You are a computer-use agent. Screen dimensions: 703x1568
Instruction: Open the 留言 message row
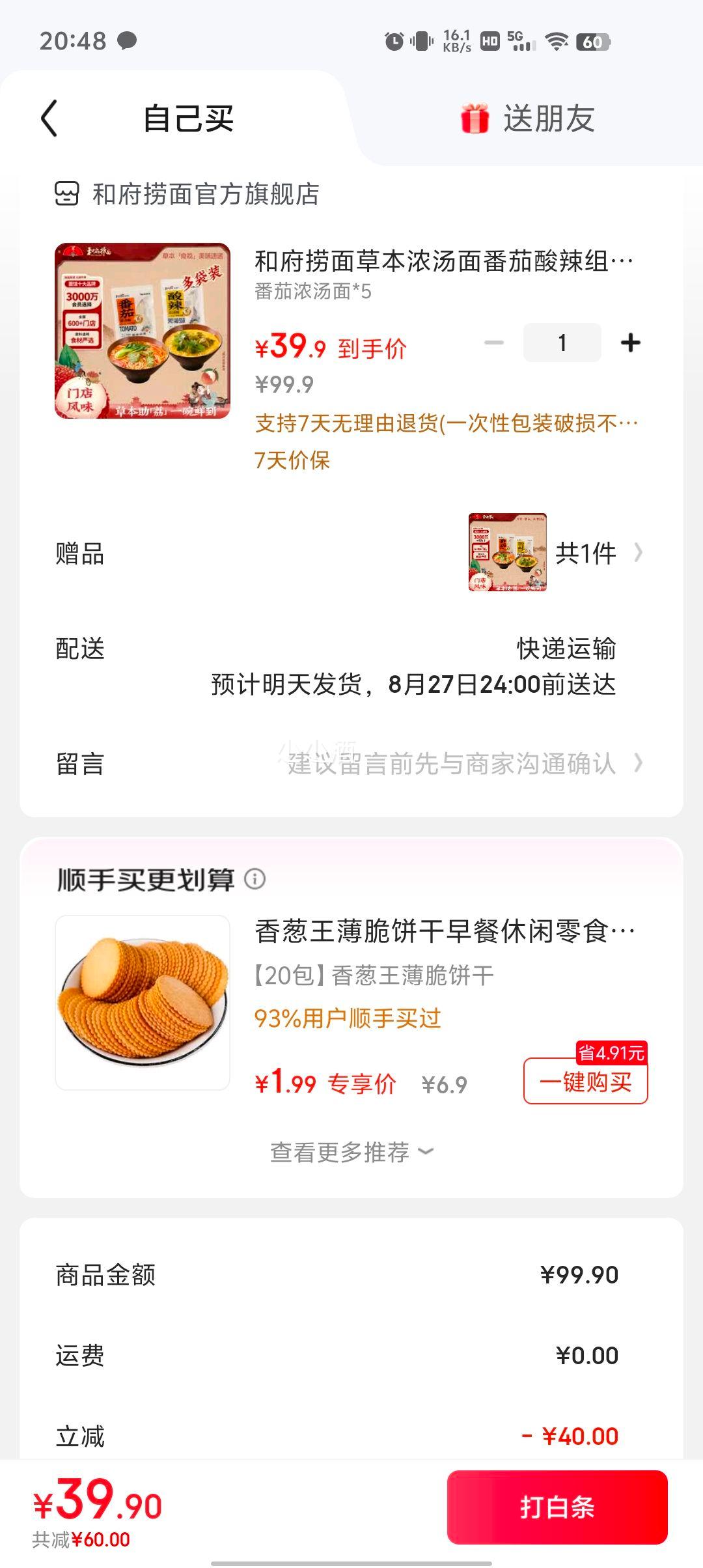point(351,763)
